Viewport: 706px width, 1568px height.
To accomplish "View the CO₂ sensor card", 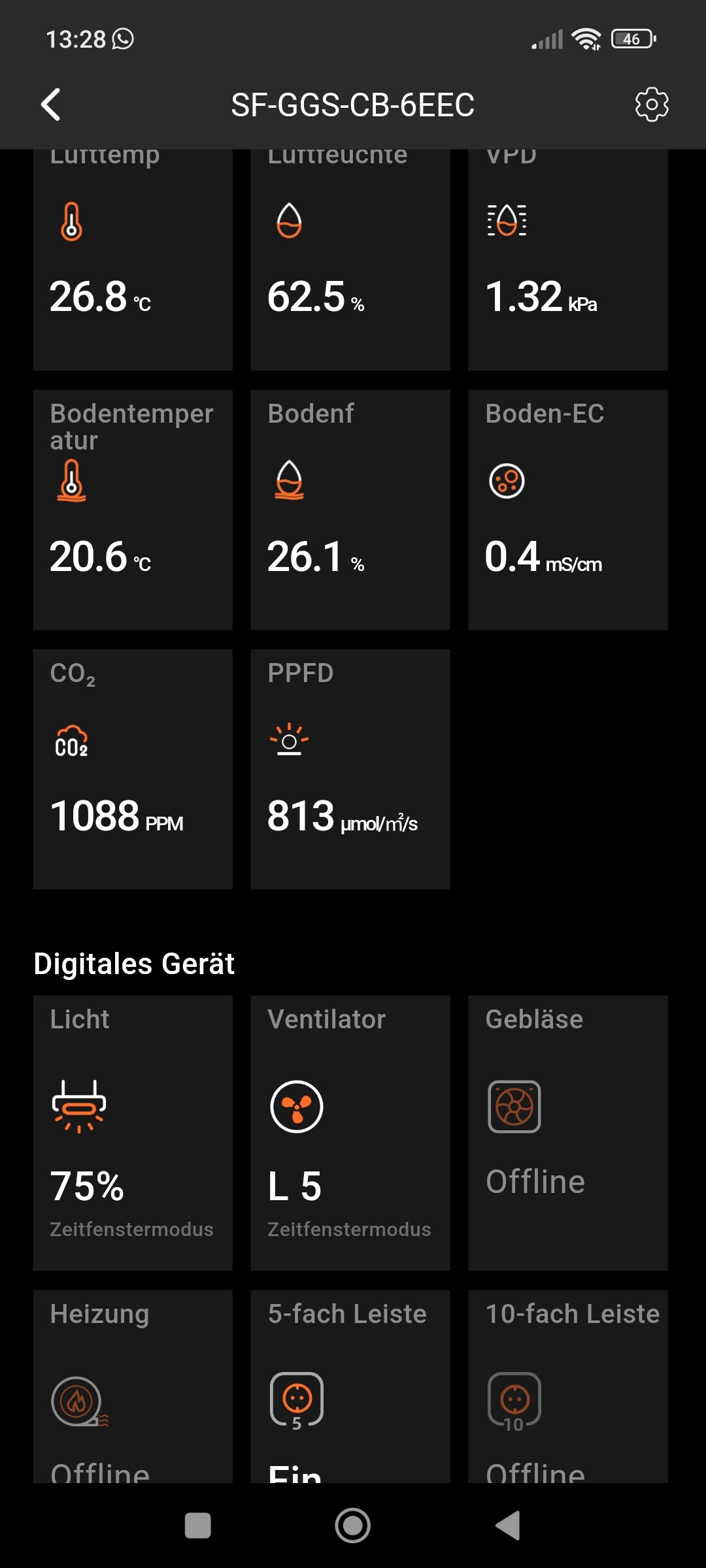I will (x=133, y=769).
